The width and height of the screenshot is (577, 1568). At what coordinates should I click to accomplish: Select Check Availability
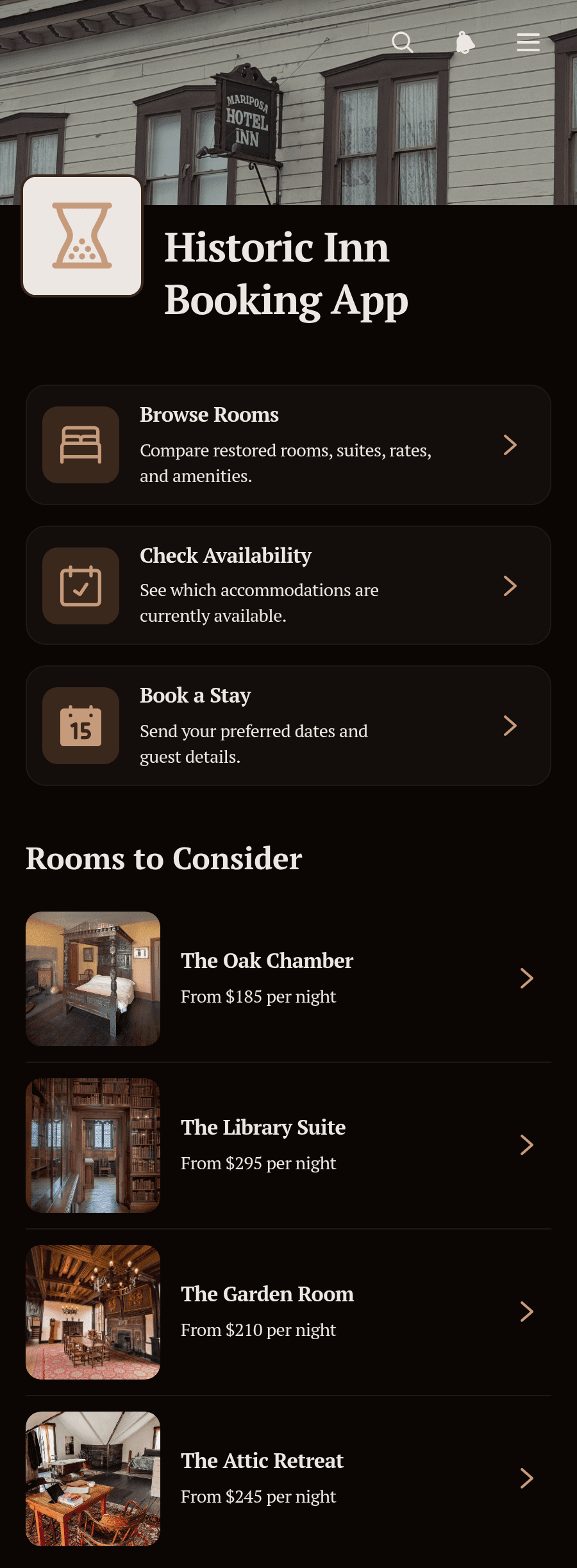click(288, 585)
